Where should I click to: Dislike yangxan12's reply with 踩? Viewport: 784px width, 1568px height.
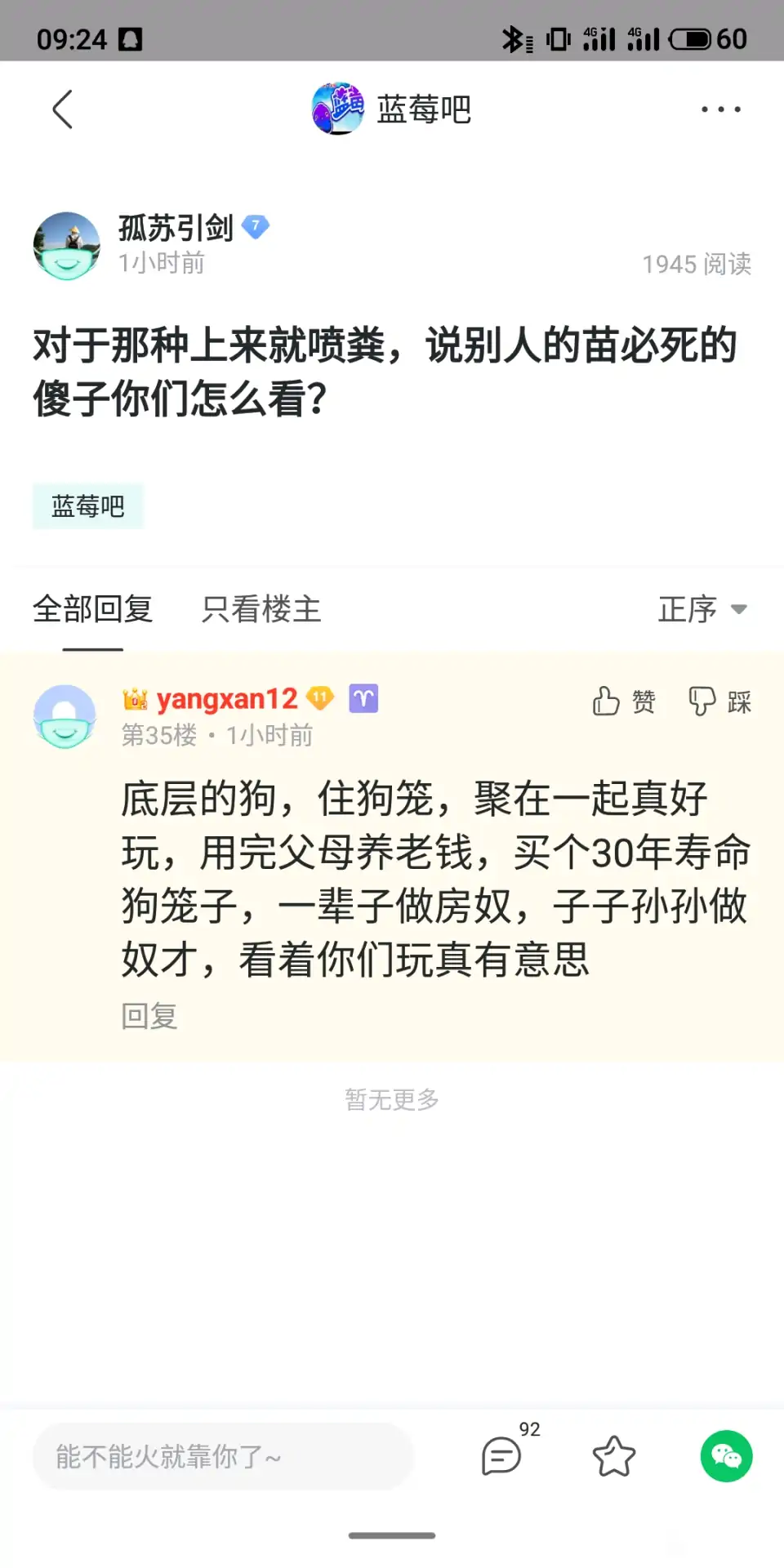(720, 701)
